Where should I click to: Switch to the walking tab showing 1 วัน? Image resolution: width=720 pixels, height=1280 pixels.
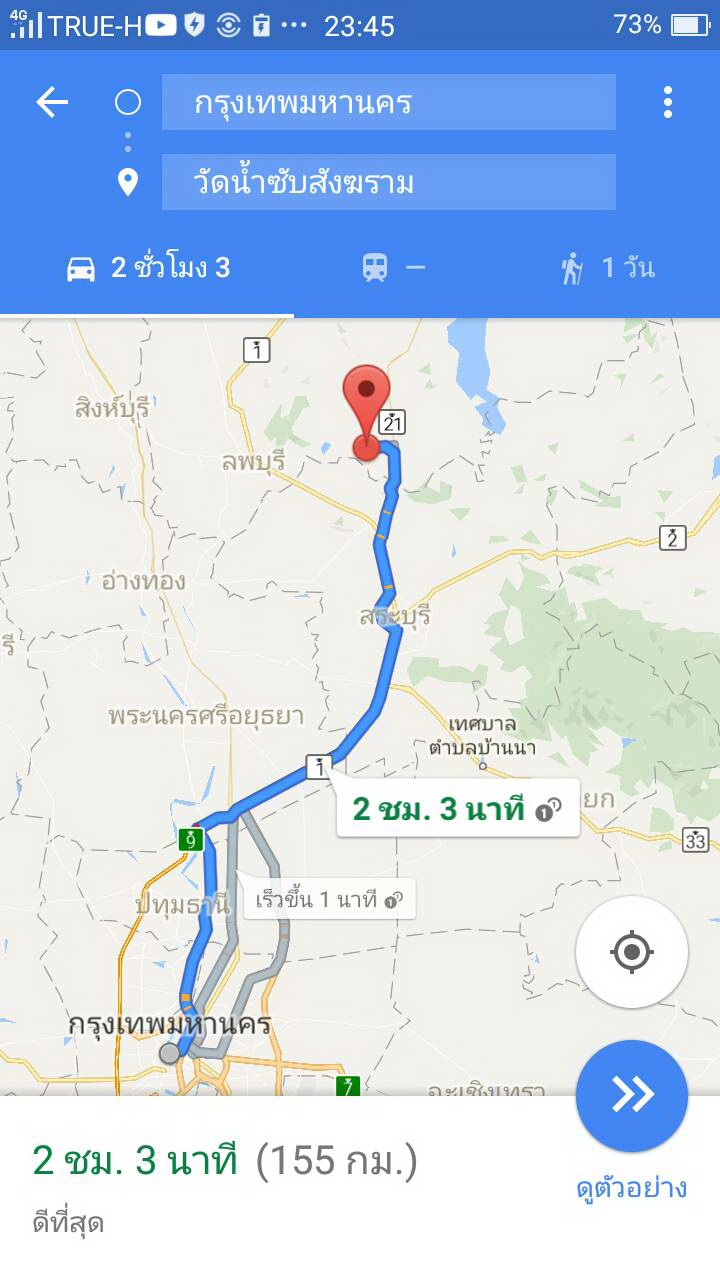pos(608,268)
